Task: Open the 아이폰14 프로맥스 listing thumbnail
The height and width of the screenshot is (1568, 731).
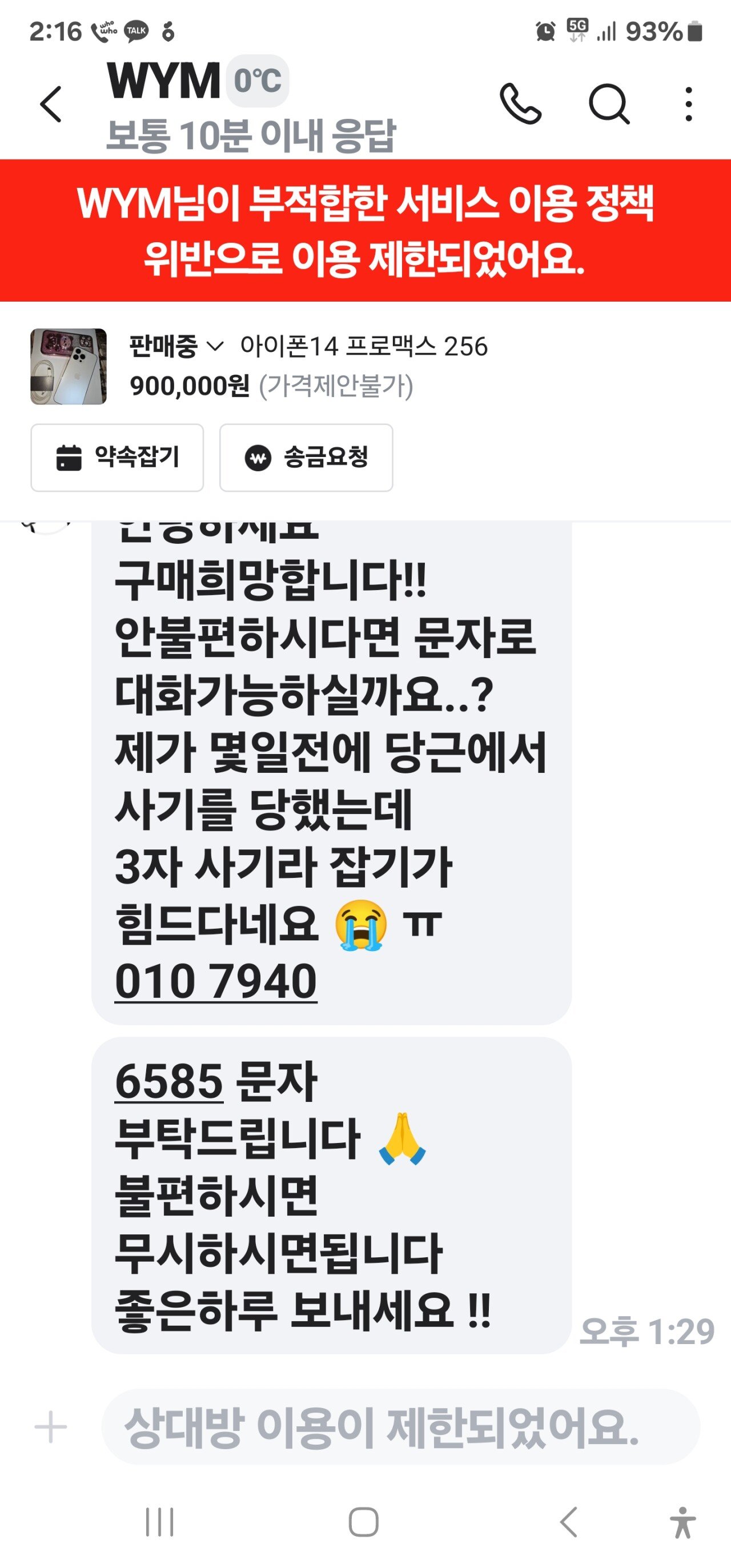Action: coord(69,366)
